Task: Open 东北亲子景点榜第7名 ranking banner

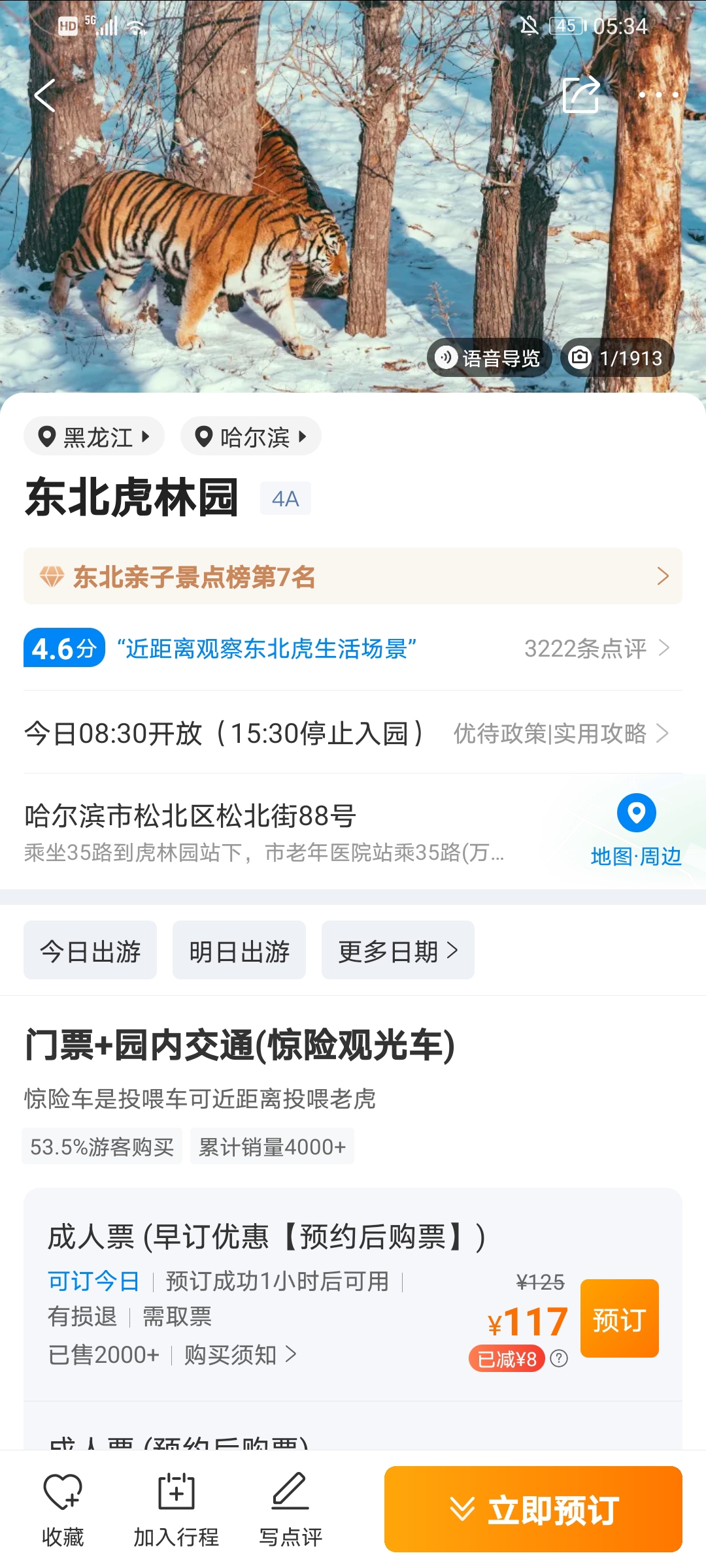Action: click(x=353, y=576)
